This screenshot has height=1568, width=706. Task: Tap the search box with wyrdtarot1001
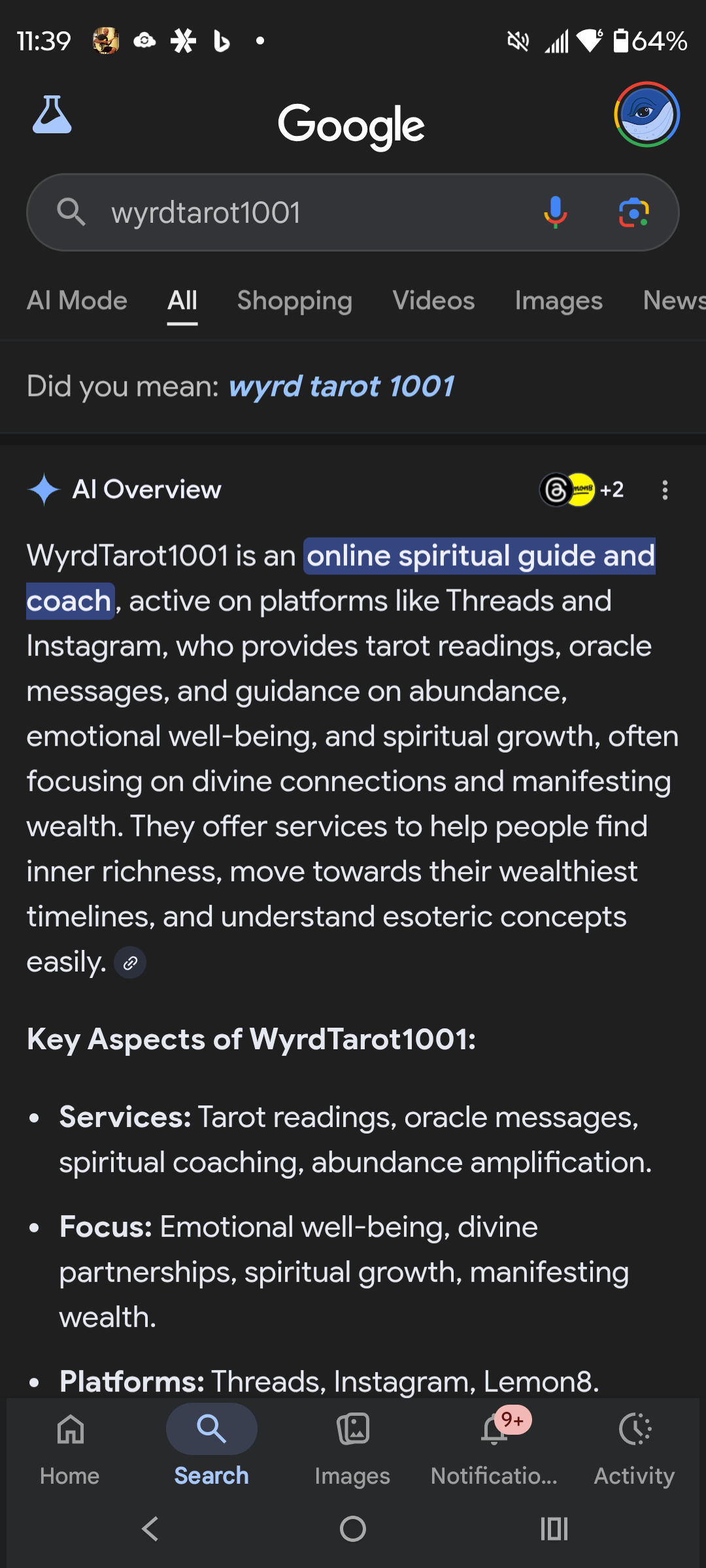[x=314, y=212]
